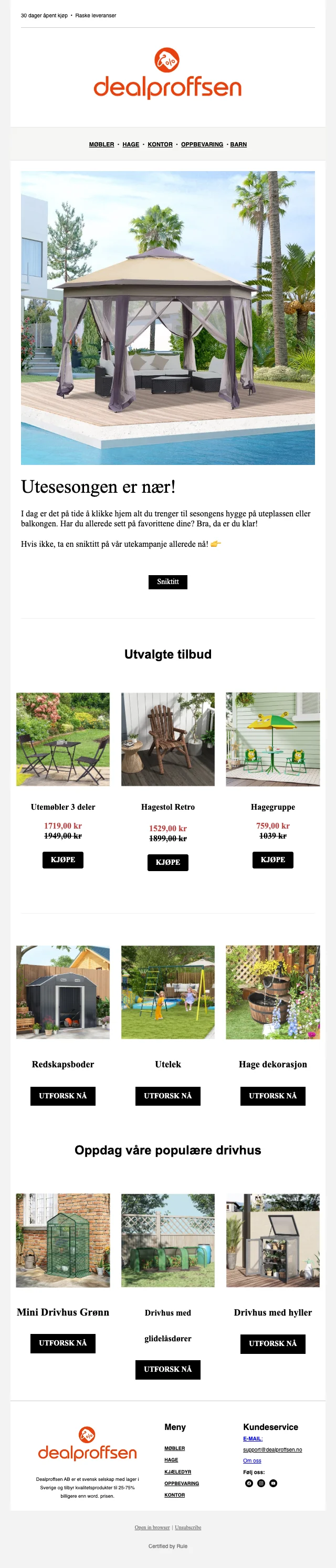Image resolution: width=336 pixels, height=1568 pixels.
Task: Email support@dealproffsen.no
Action: tap(272, 1449)
